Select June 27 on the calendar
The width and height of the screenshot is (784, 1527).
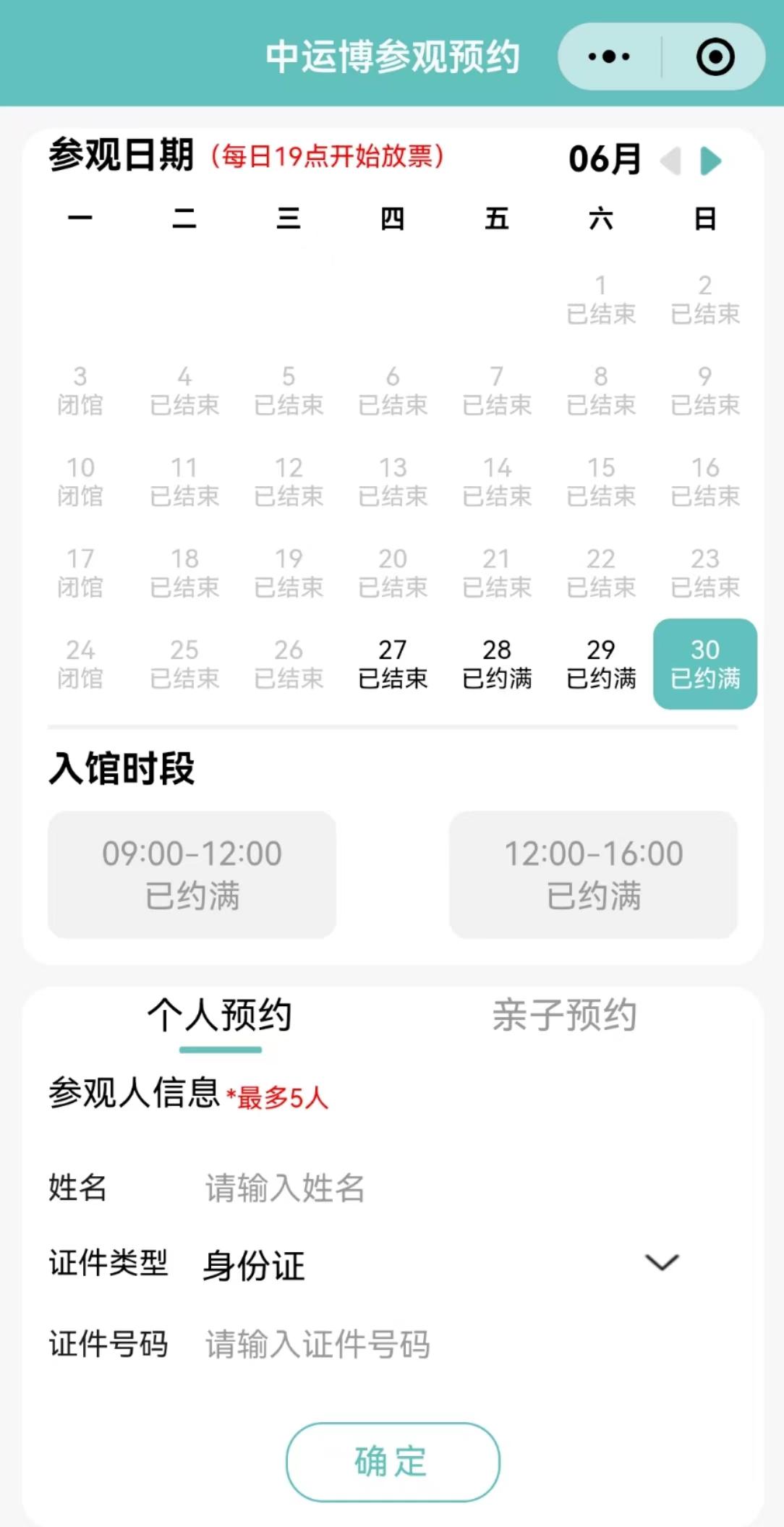point(393,663)
